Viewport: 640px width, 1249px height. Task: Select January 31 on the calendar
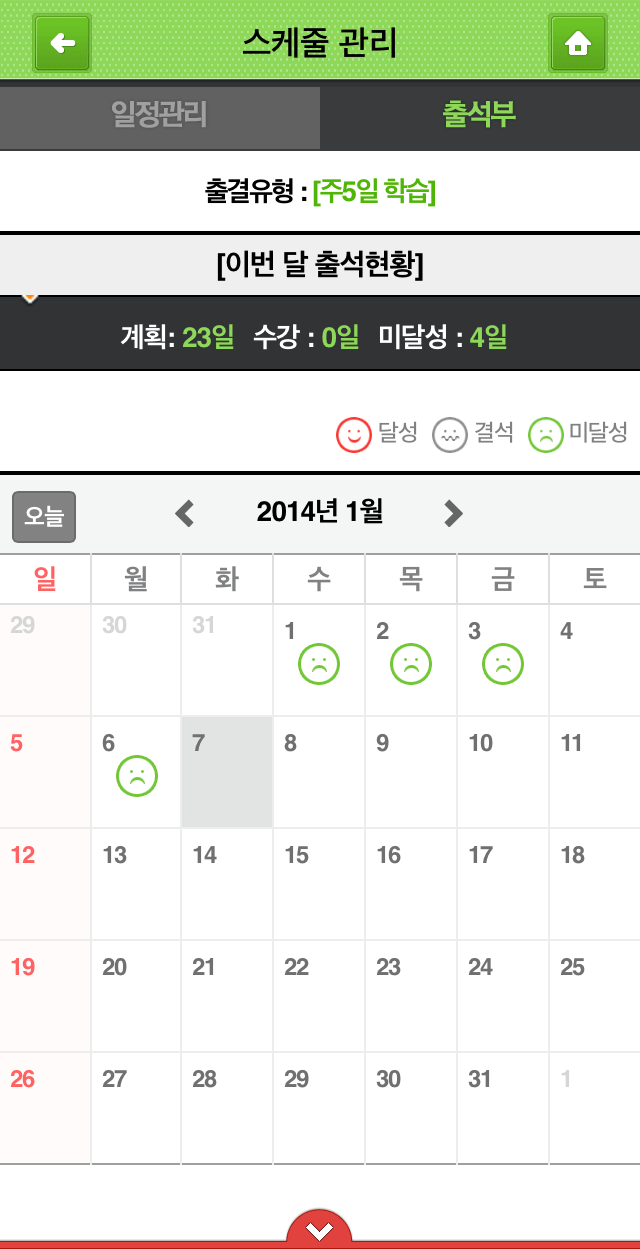(502, 1108)
